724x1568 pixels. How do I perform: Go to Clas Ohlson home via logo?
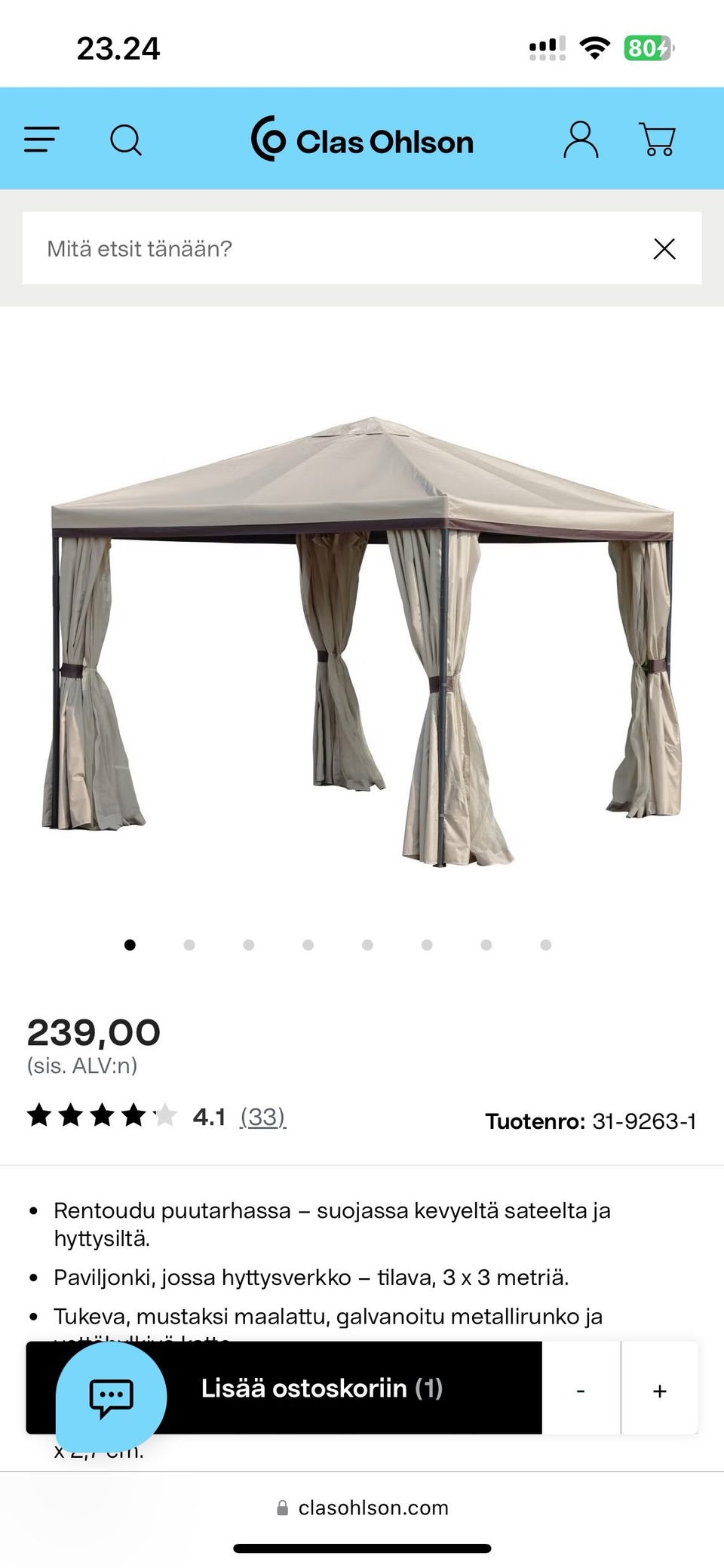[362, 140]
